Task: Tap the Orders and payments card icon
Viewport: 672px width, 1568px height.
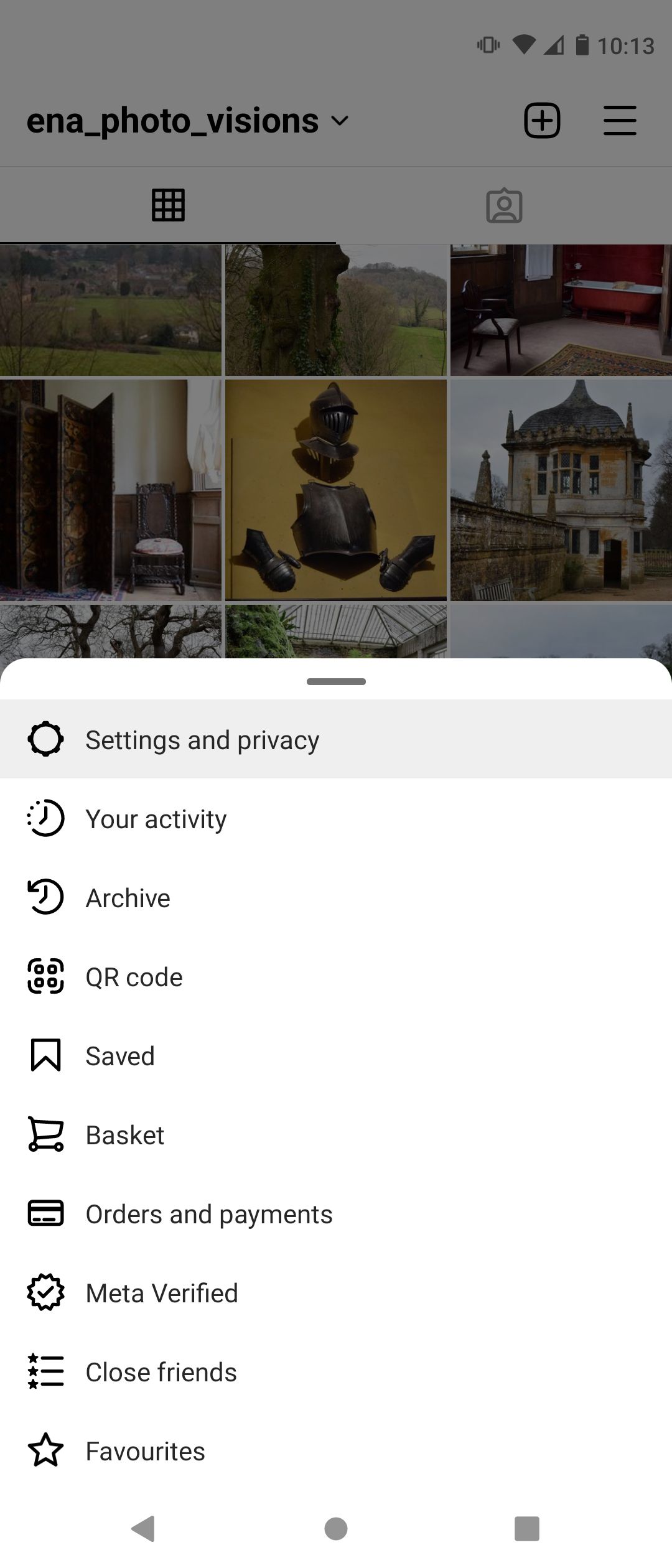Action: click(x=45, y=1213)
